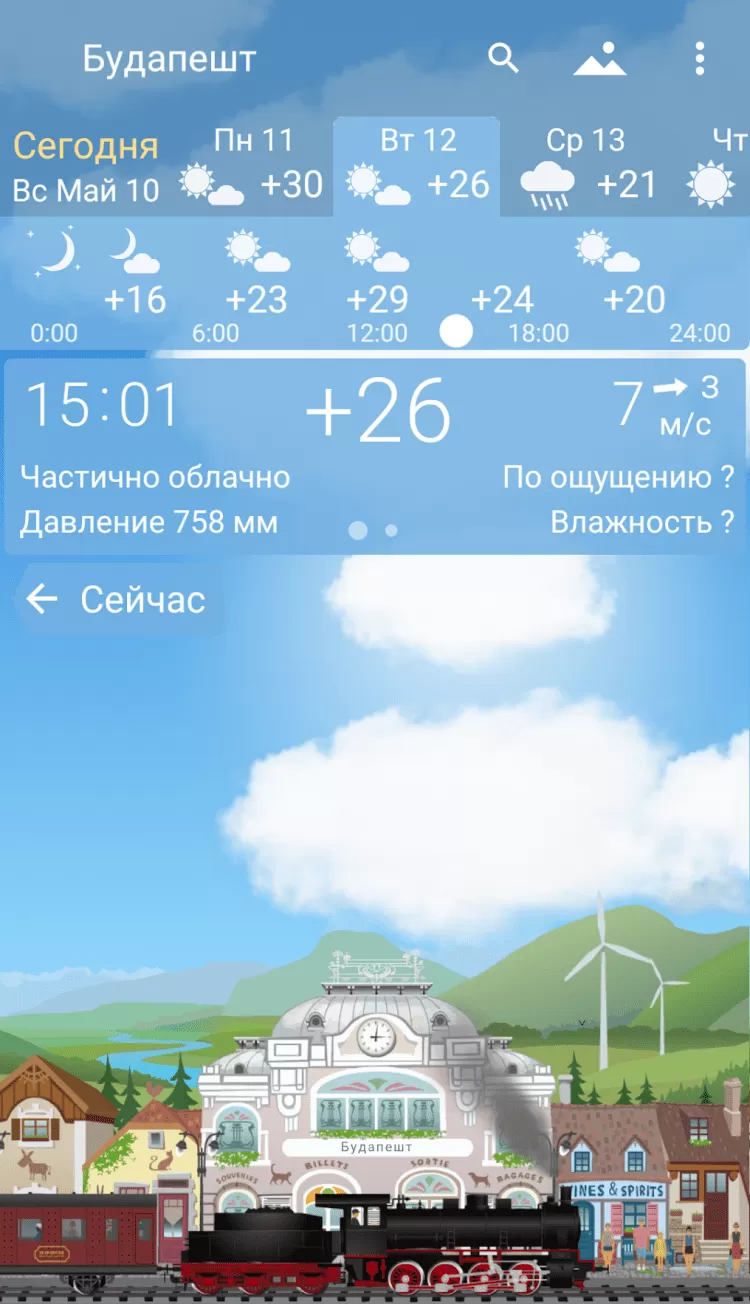The height and width of the screenshot is (1304, 750).
Task: Select the Ср 13 forecast tab
Action: click(x=587, y=167)
